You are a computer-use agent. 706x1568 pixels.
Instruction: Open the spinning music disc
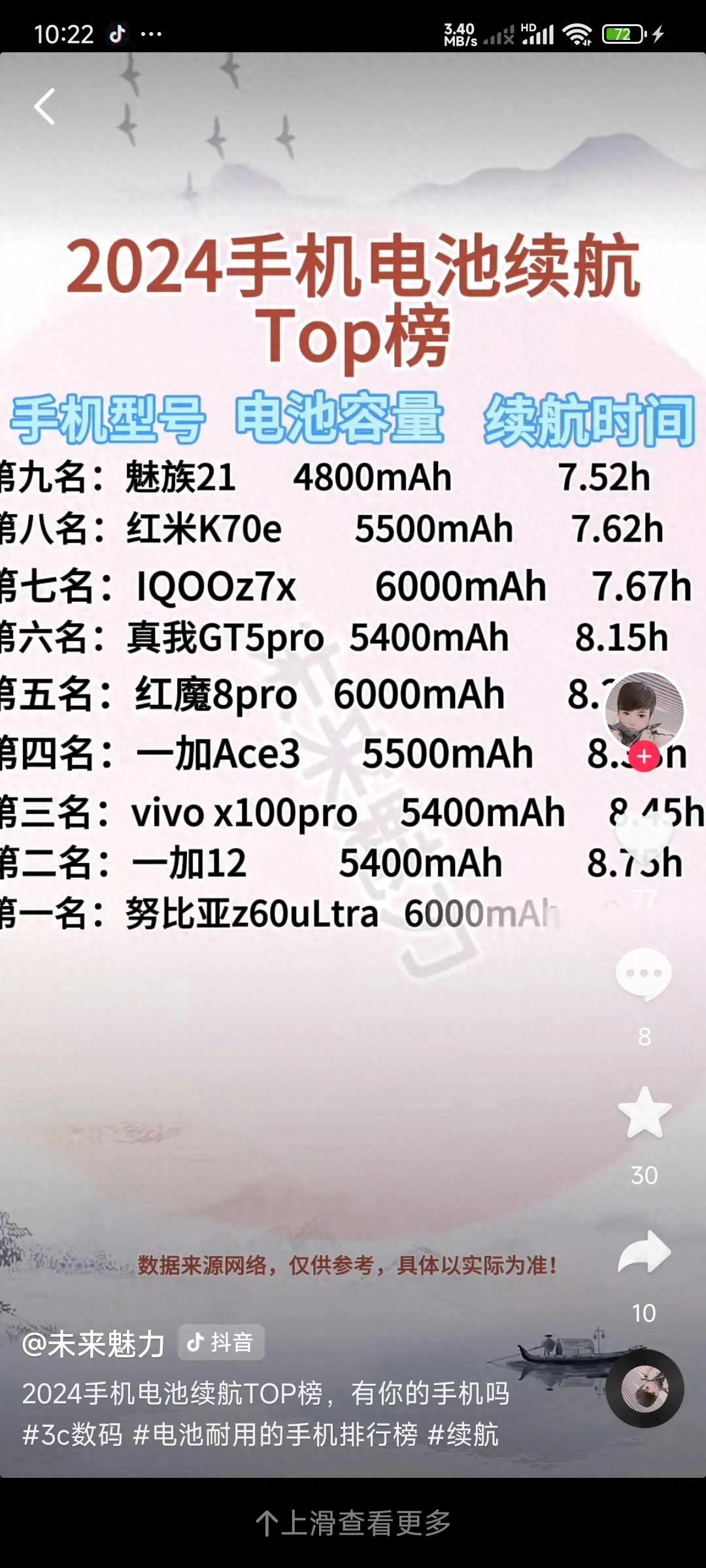[x=645, y=1388]
